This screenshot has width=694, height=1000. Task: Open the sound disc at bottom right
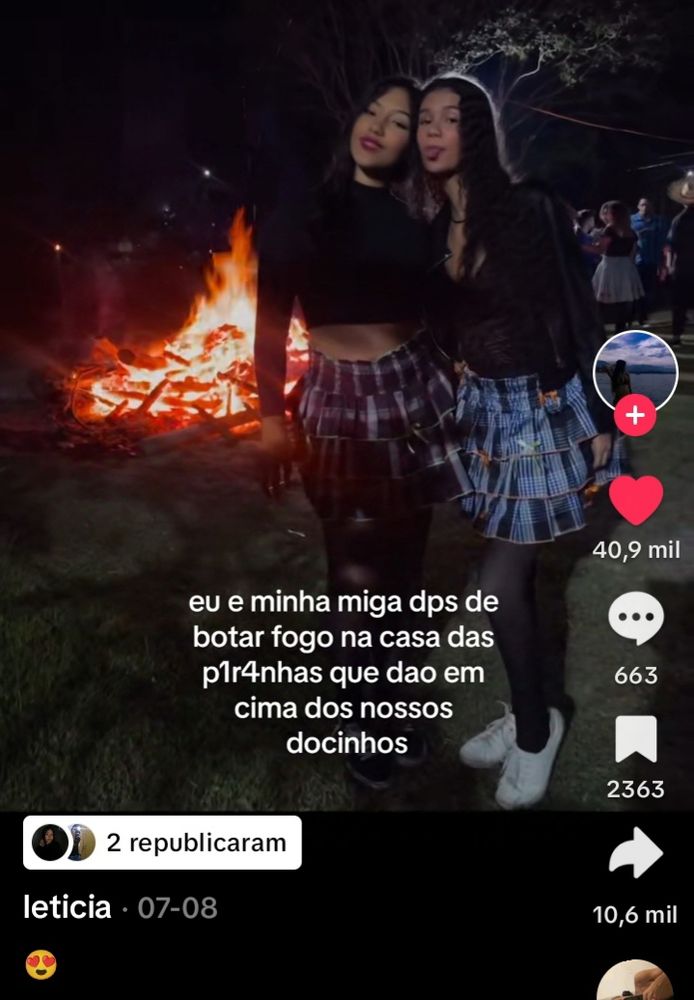tap(634, 982)
